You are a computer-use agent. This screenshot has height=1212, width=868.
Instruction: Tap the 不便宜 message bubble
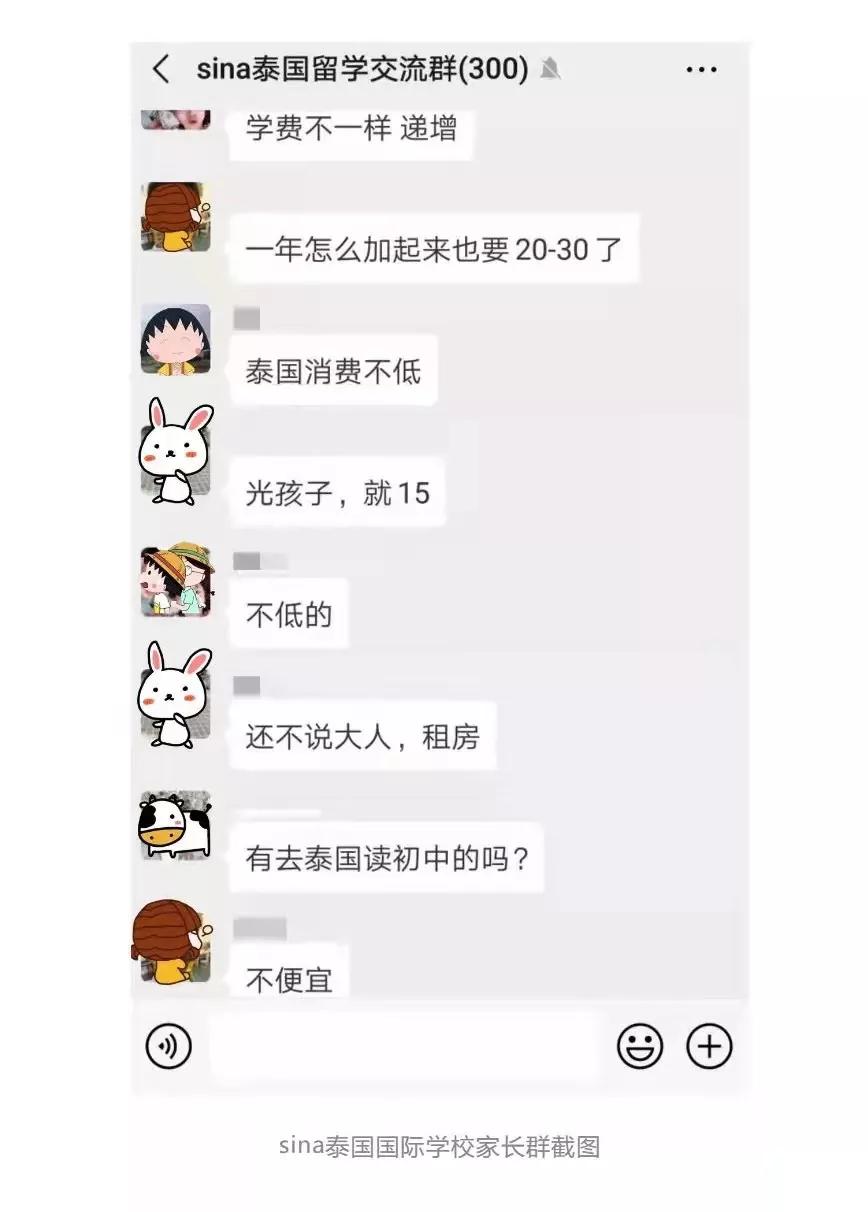click(x=289, y=982)
